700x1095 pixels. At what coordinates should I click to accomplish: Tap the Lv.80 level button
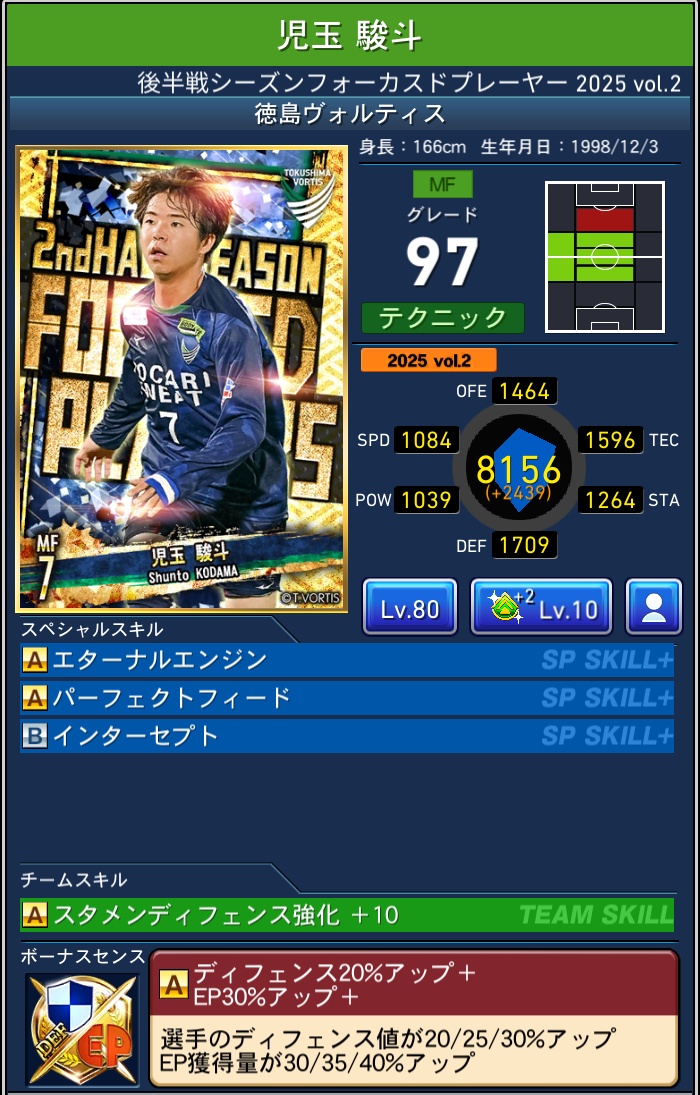point(409,607)
